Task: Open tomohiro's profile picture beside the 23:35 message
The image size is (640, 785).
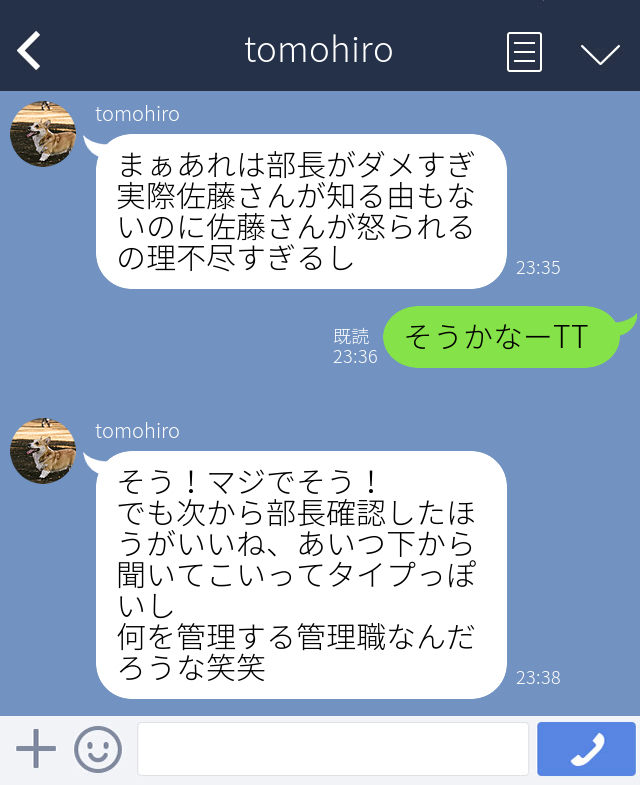Action: click(43, 134)
